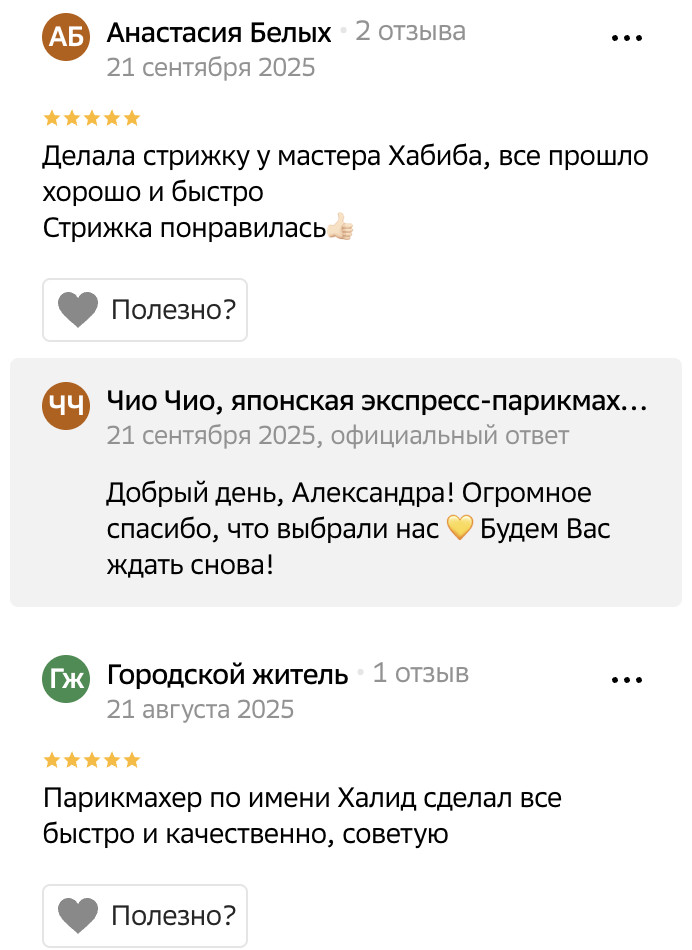
Task: Open Городской житель's reviewer profile
Action: pos(227,675)
